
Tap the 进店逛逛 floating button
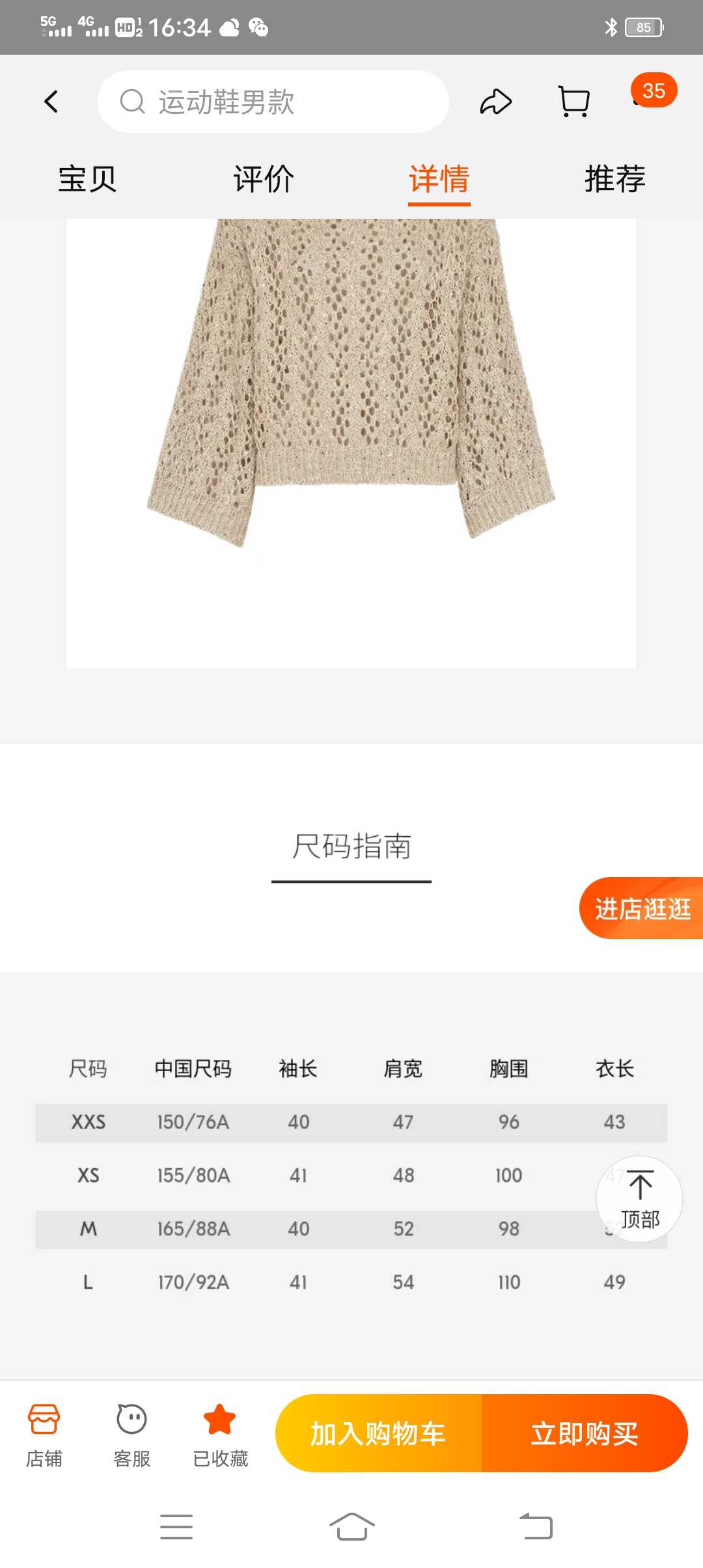(641, 908)
